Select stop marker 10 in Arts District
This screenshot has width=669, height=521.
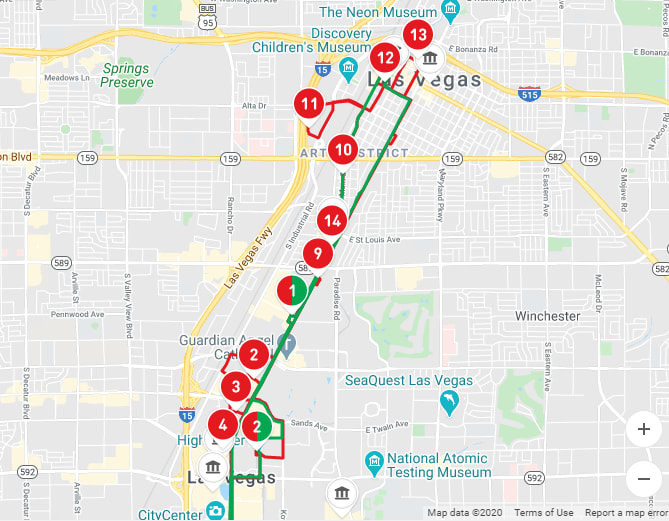pos(344,150)
